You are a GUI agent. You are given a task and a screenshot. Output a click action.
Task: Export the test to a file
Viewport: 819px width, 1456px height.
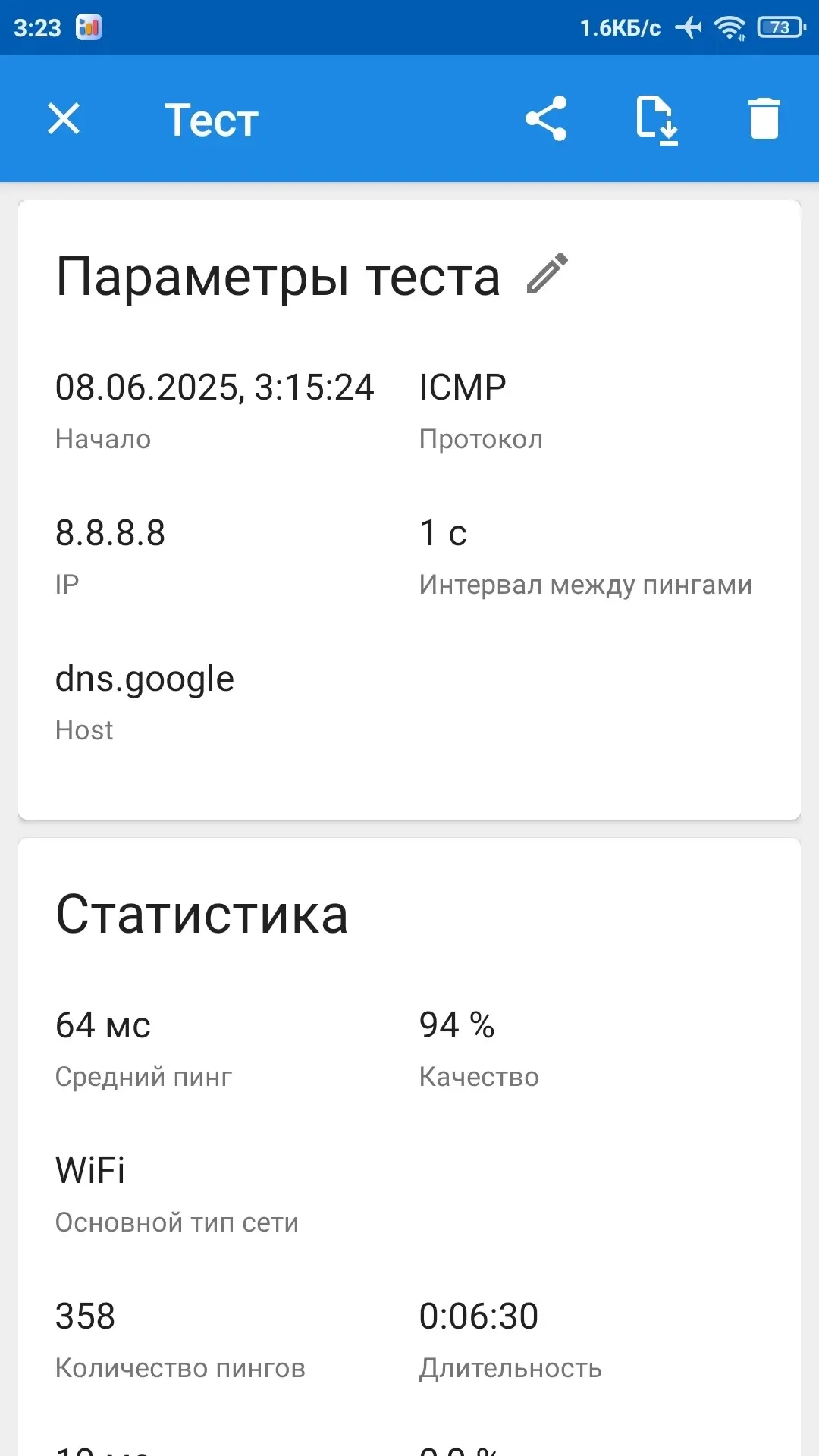(656, 120)
